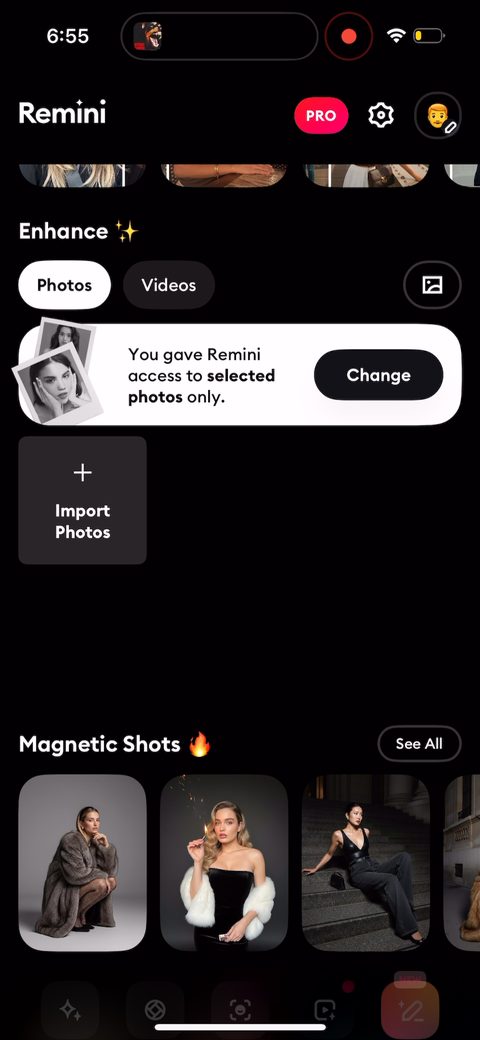
Task: Open the pen edit tab in bottom bar
Action: pos(410,1009)
